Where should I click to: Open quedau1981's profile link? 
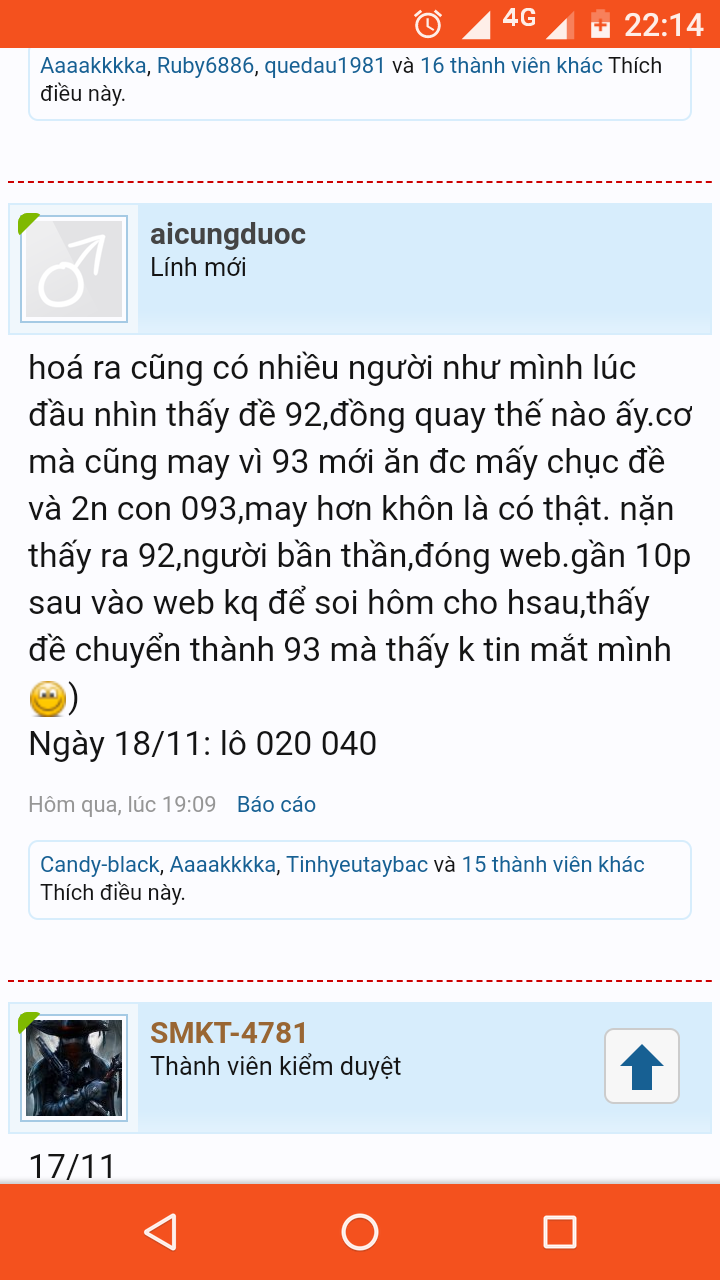point(325,67)
